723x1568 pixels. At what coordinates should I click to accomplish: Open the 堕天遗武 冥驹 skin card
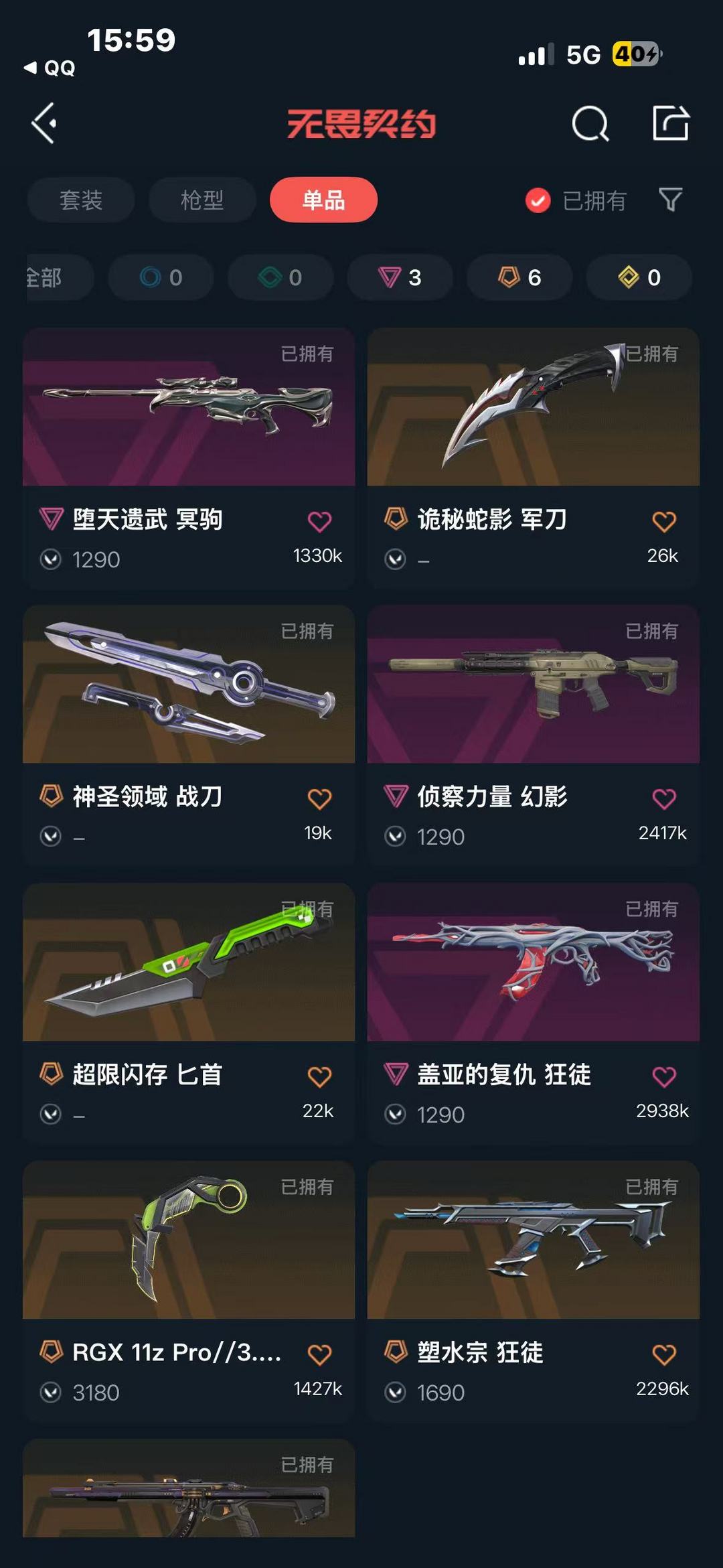click(x=189, y=407)
